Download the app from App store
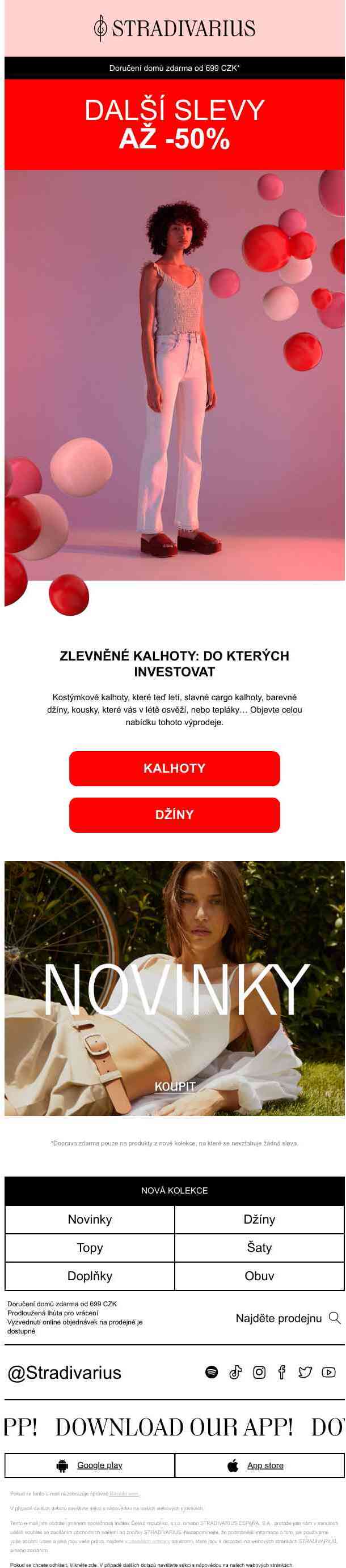The width and height of the screenshot is (346, 1568). tap(260, 1465)
